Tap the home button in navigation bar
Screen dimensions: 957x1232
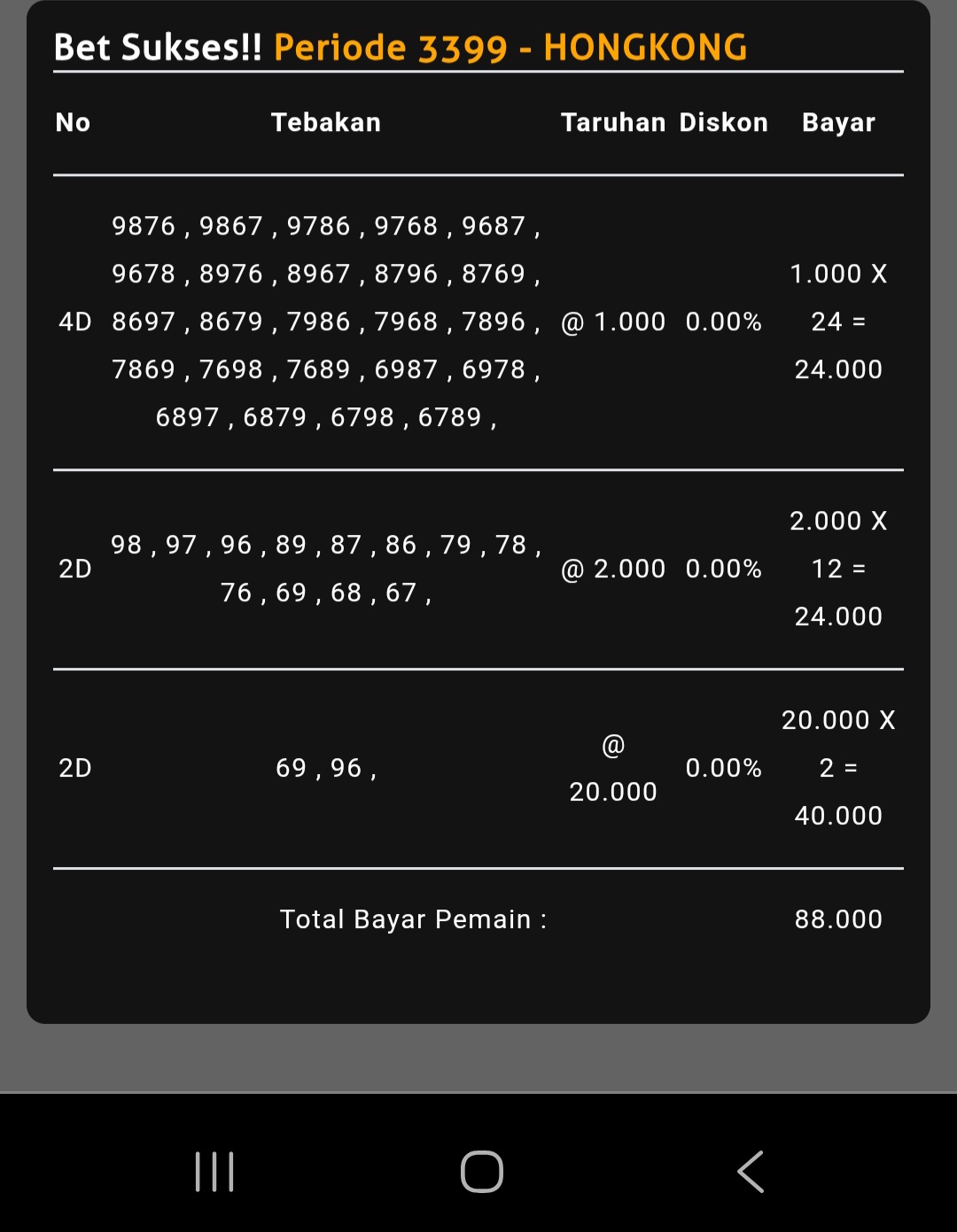(x=482, y=1172)
